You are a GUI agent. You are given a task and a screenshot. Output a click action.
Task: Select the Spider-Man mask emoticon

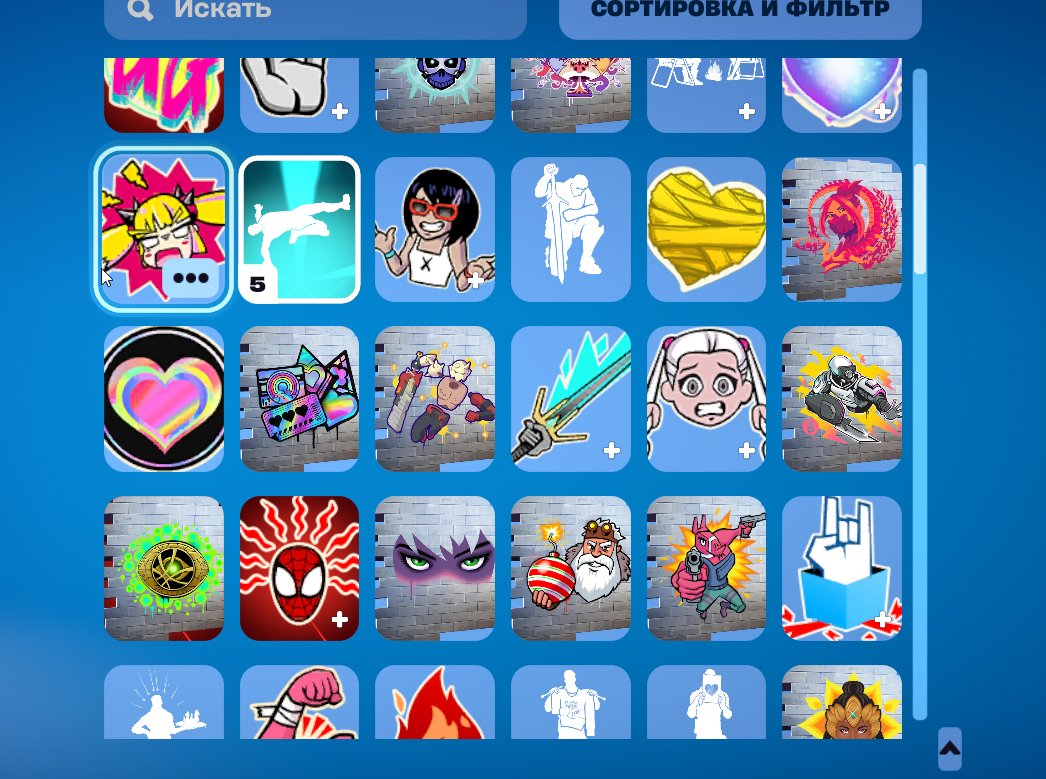[x=299, y=568]
